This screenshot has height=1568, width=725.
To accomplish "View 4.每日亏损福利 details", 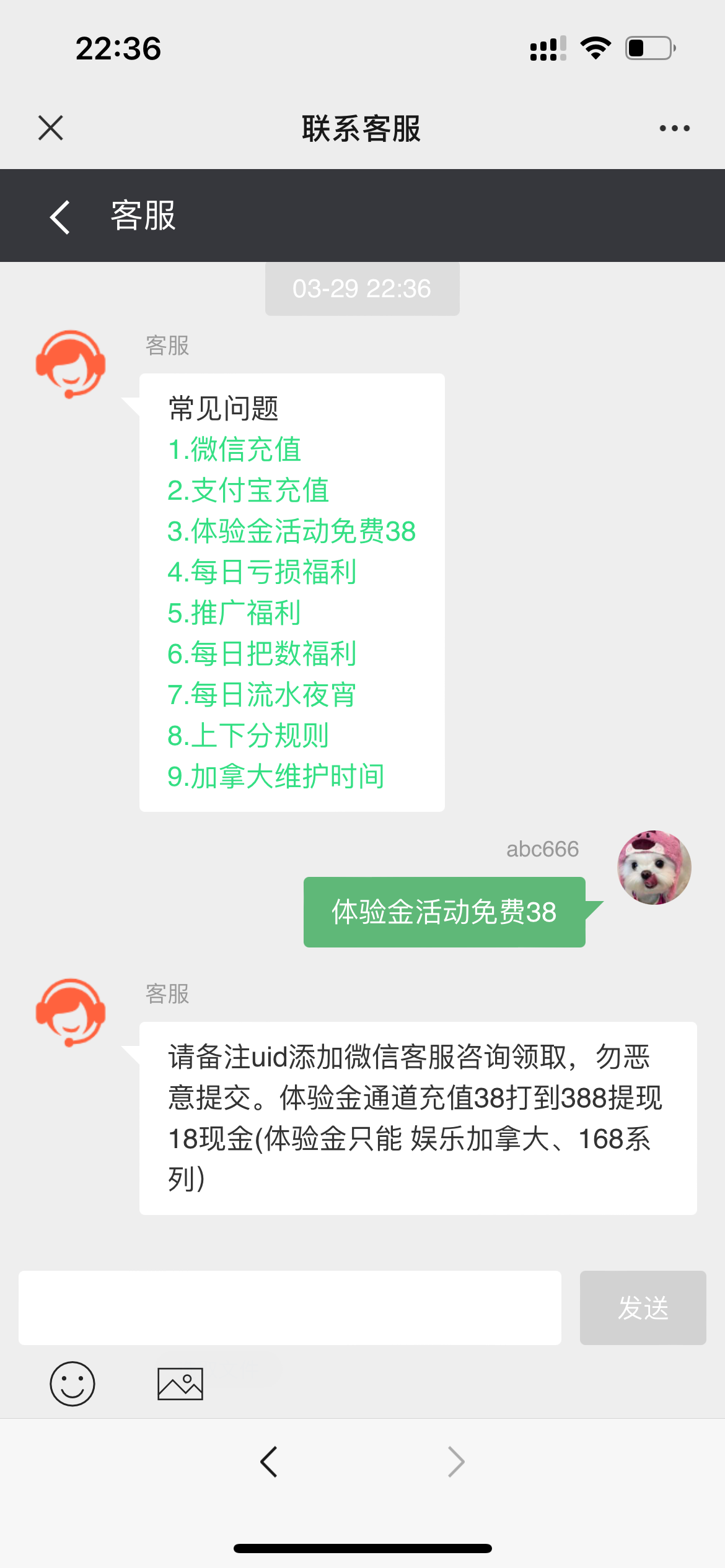I will 261,572.
